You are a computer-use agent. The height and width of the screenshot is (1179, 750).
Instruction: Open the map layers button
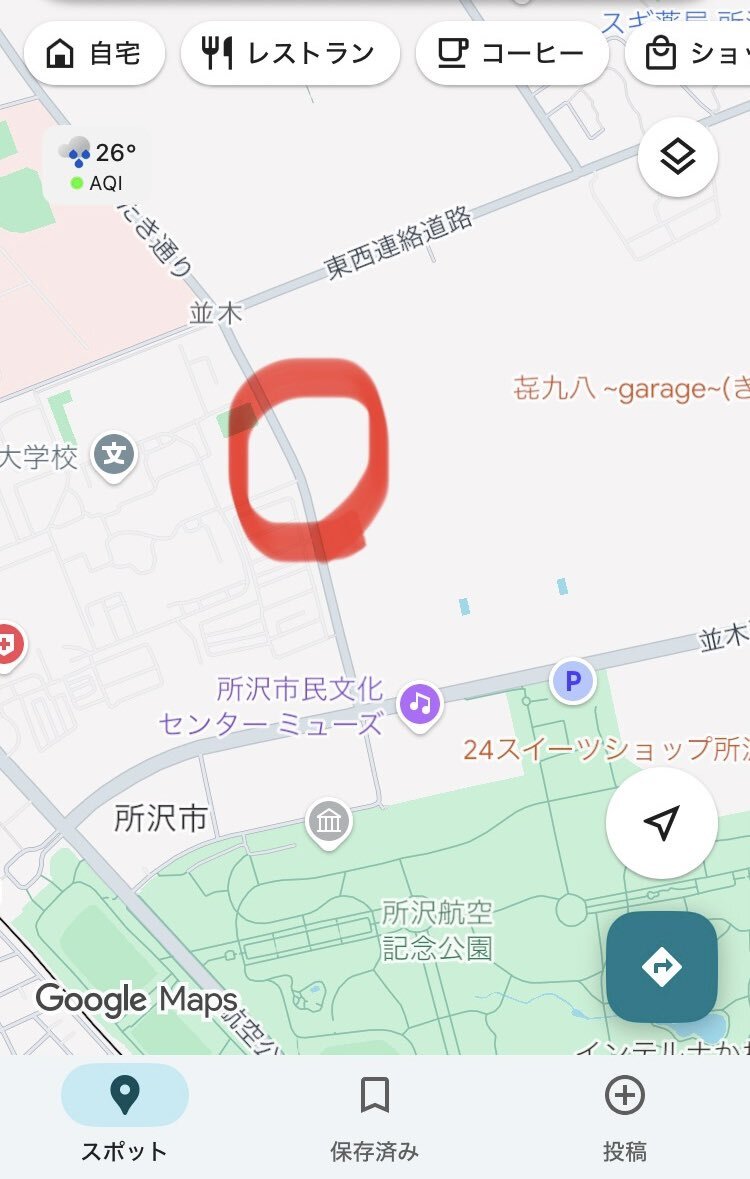coord(677,157)
